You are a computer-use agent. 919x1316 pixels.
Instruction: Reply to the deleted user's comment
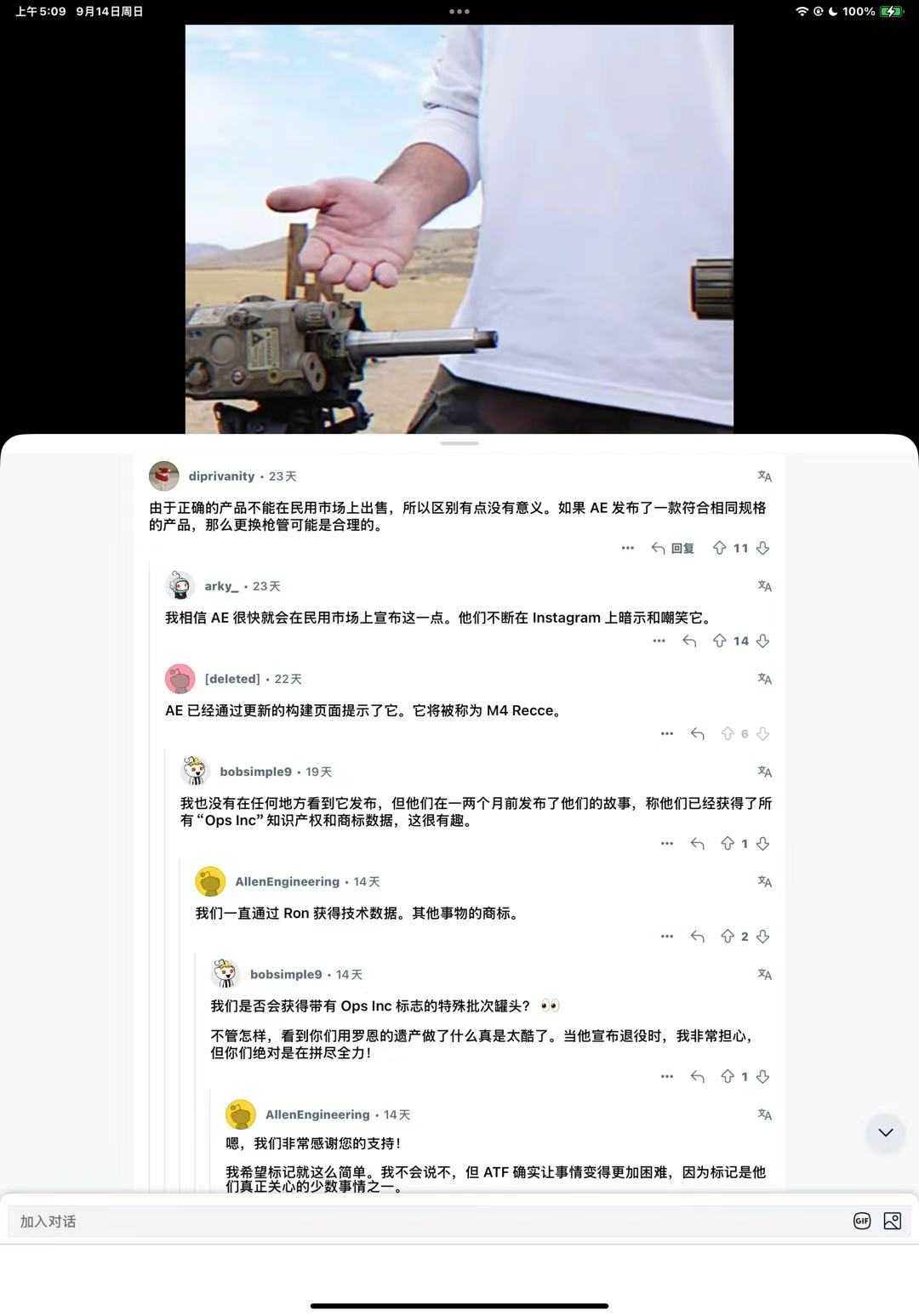[697, 734]
